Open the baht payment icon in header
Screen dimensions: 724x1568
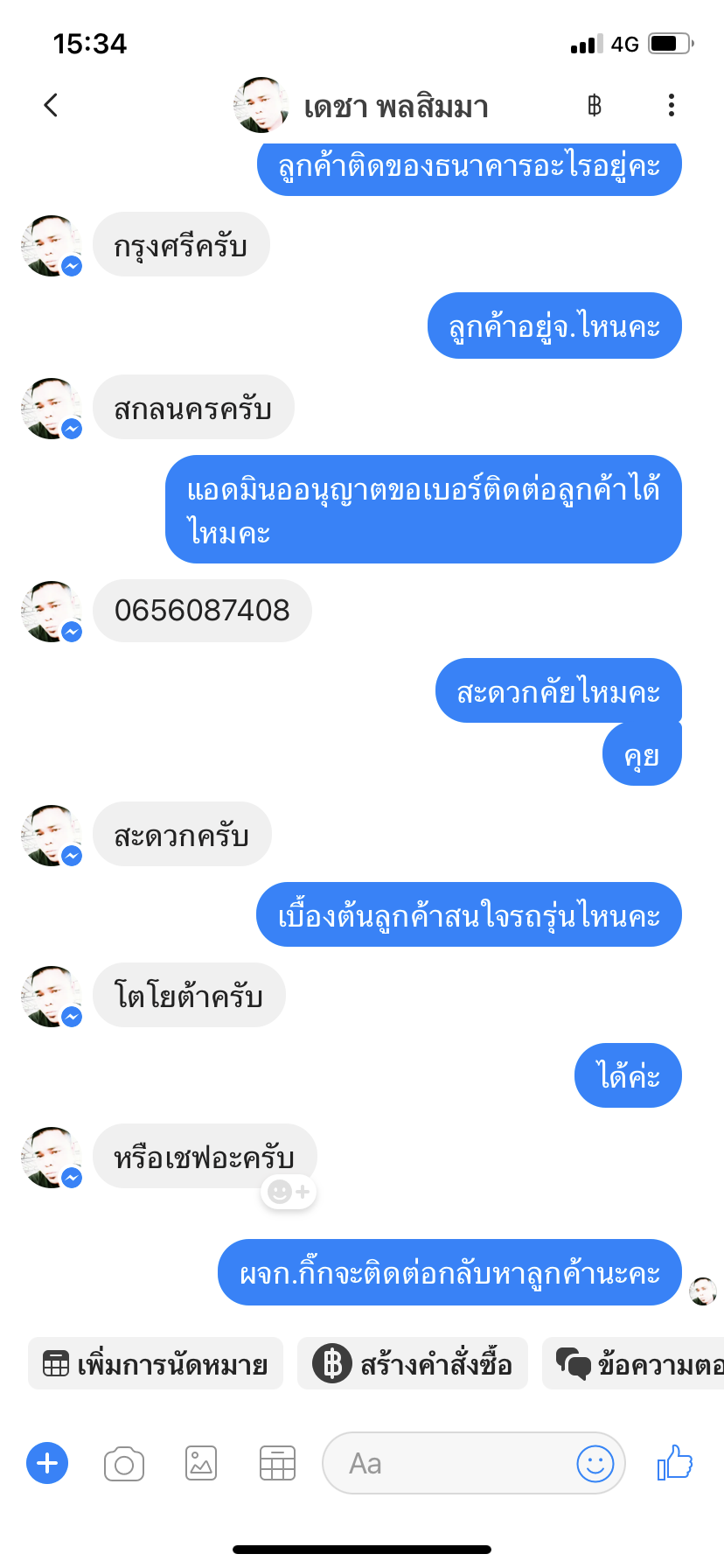coord(595,106)
